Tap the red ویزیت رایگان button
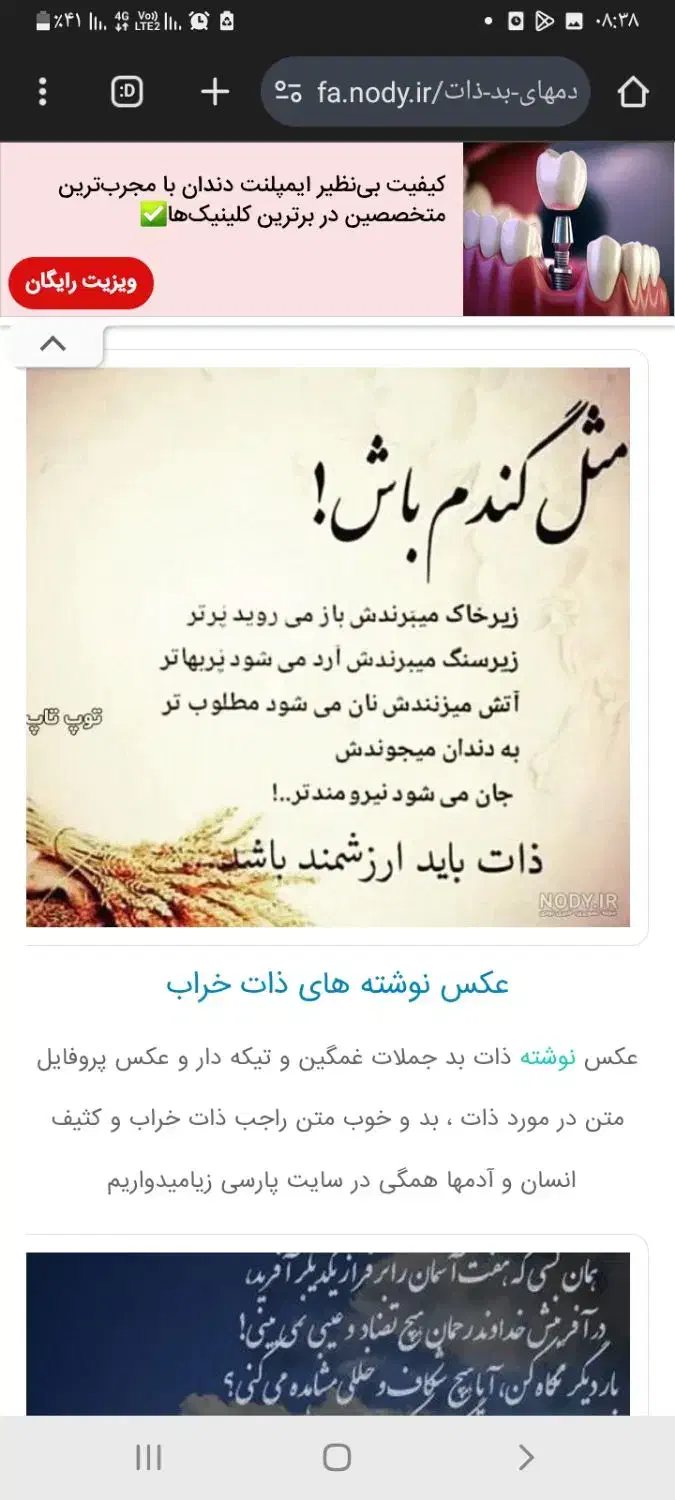Viewport: 675px width, 1500px height. [x=81, y=283]
